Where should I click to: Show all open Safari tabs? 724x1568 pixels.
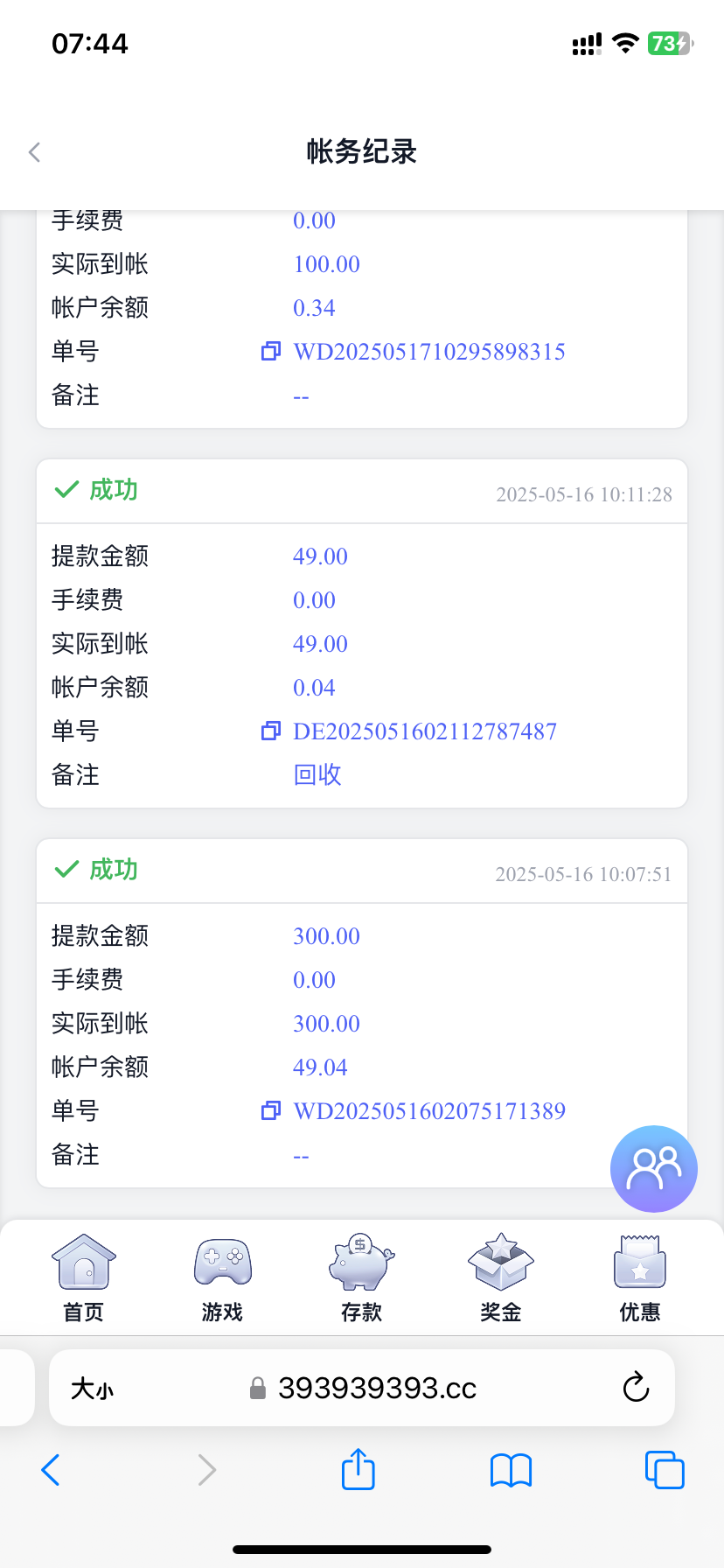coord(665,1470)
